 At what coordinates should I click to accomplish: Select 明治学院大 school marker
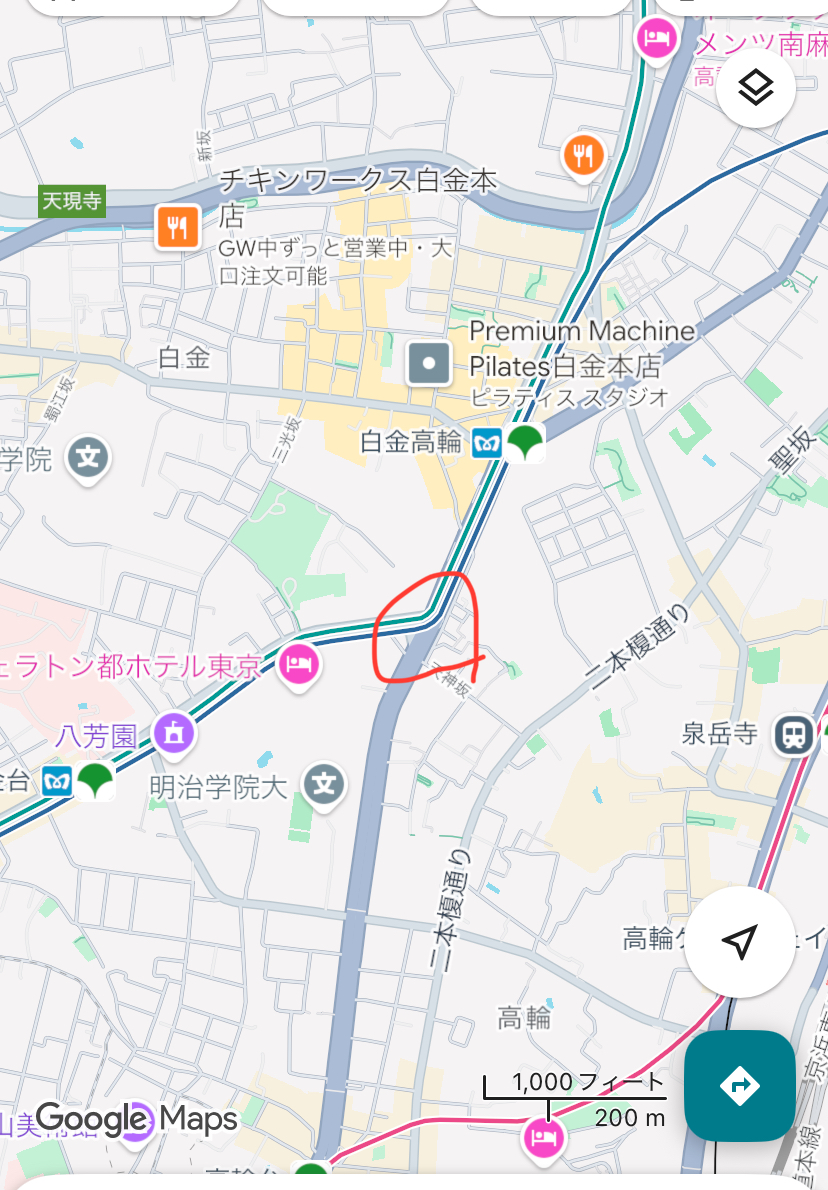(323, 786)
